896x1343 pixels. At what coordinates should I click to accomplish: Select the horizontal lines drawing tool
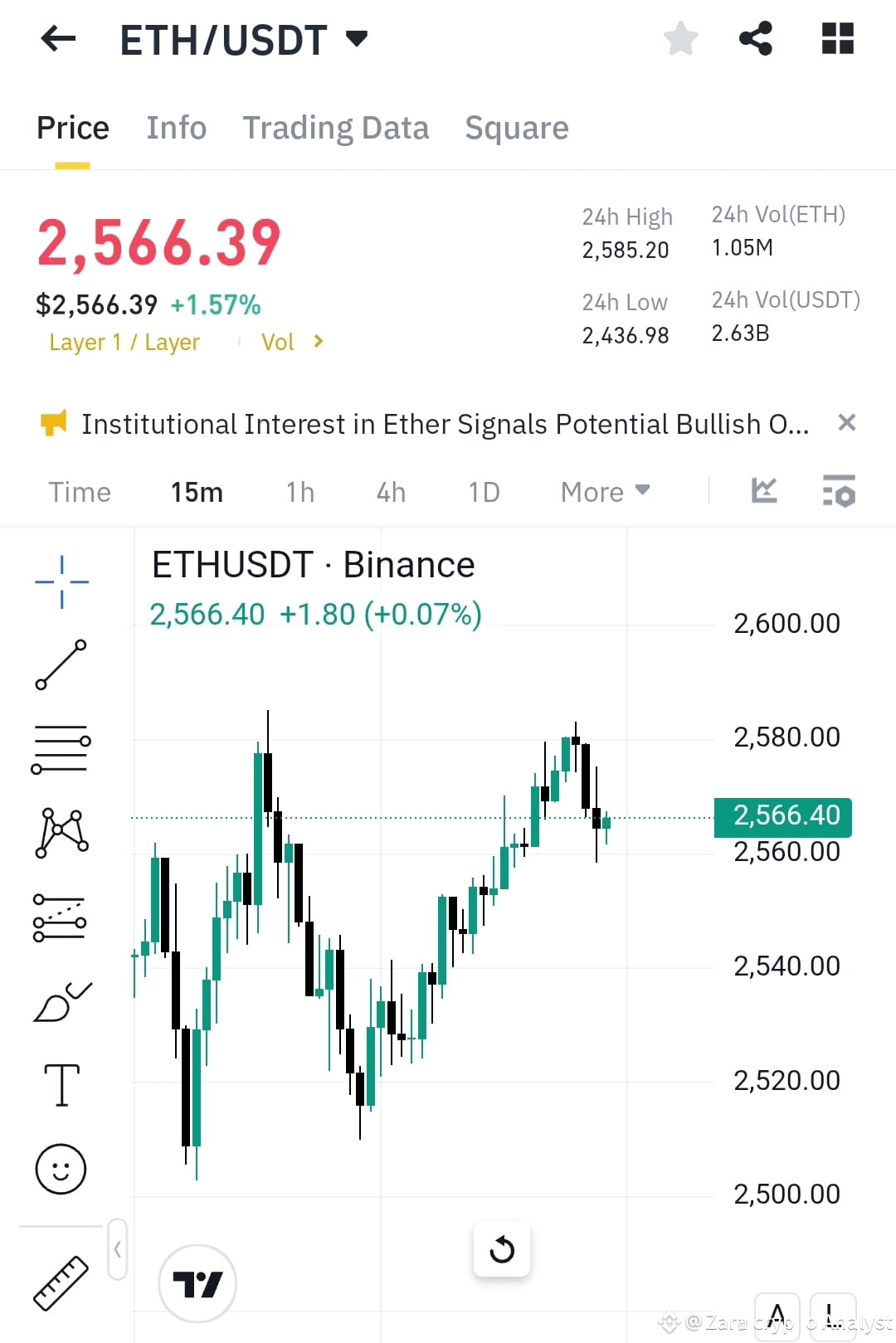tap(61, 747)
